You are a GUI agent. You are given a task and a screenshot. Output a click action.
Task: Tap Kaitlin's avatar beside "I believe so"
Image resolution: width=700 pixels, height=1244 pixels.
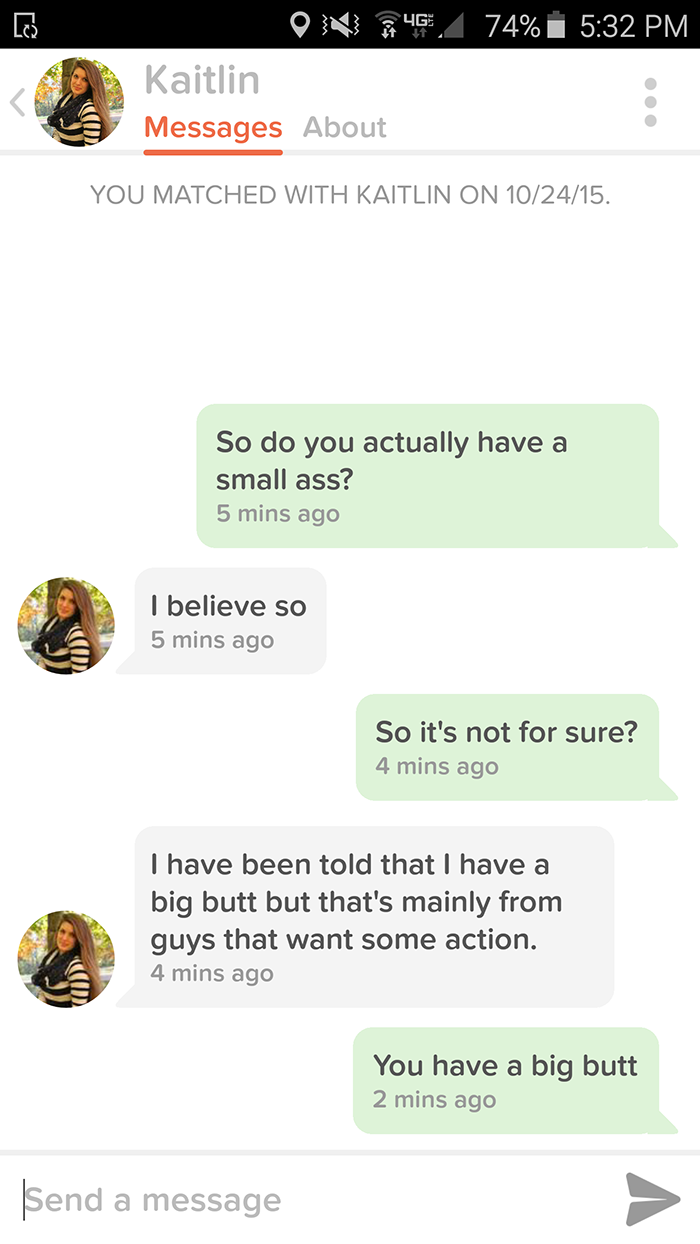click(x=66, y=625)
